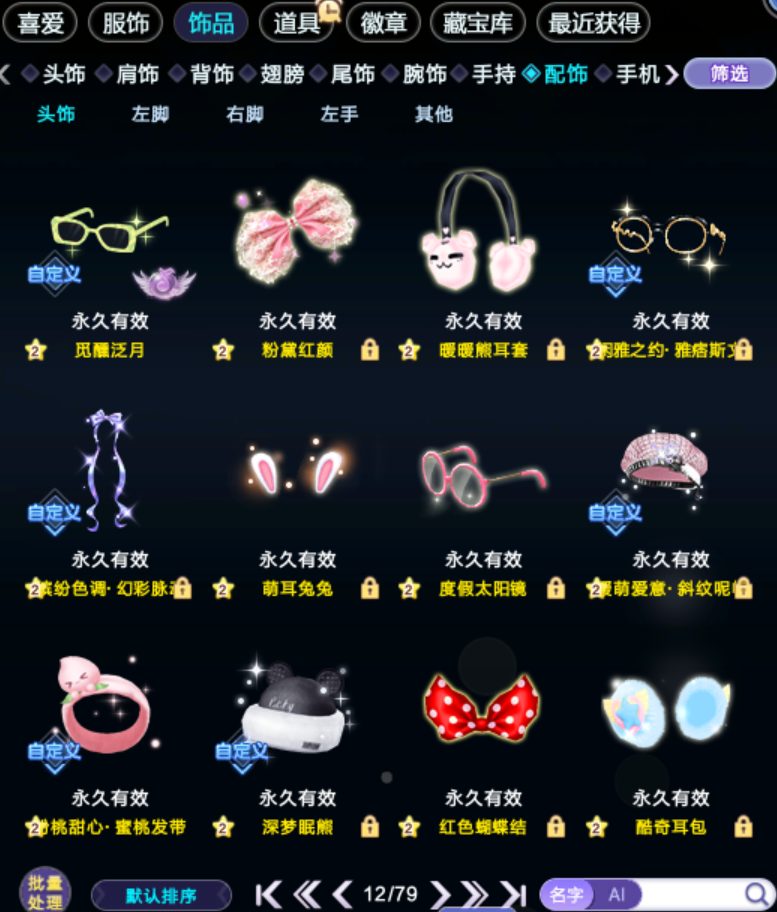Go to the next page arrow

pos(441,895)
